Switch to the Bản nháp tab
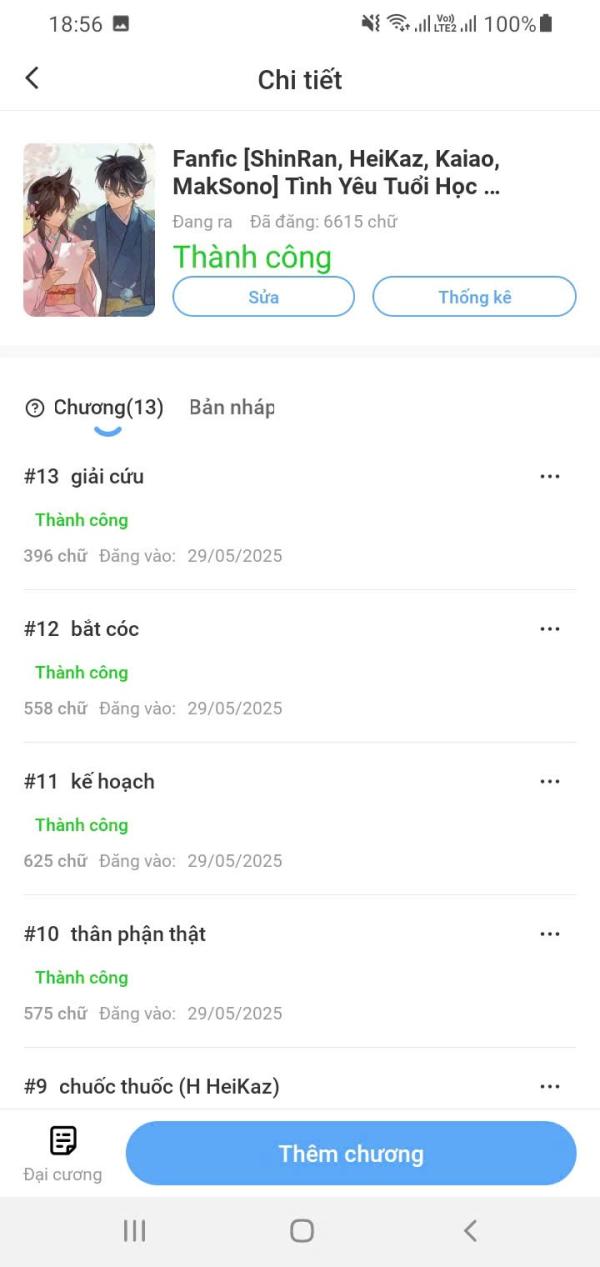Screen dimensions: 600x1267 click(x=232, y=407)
